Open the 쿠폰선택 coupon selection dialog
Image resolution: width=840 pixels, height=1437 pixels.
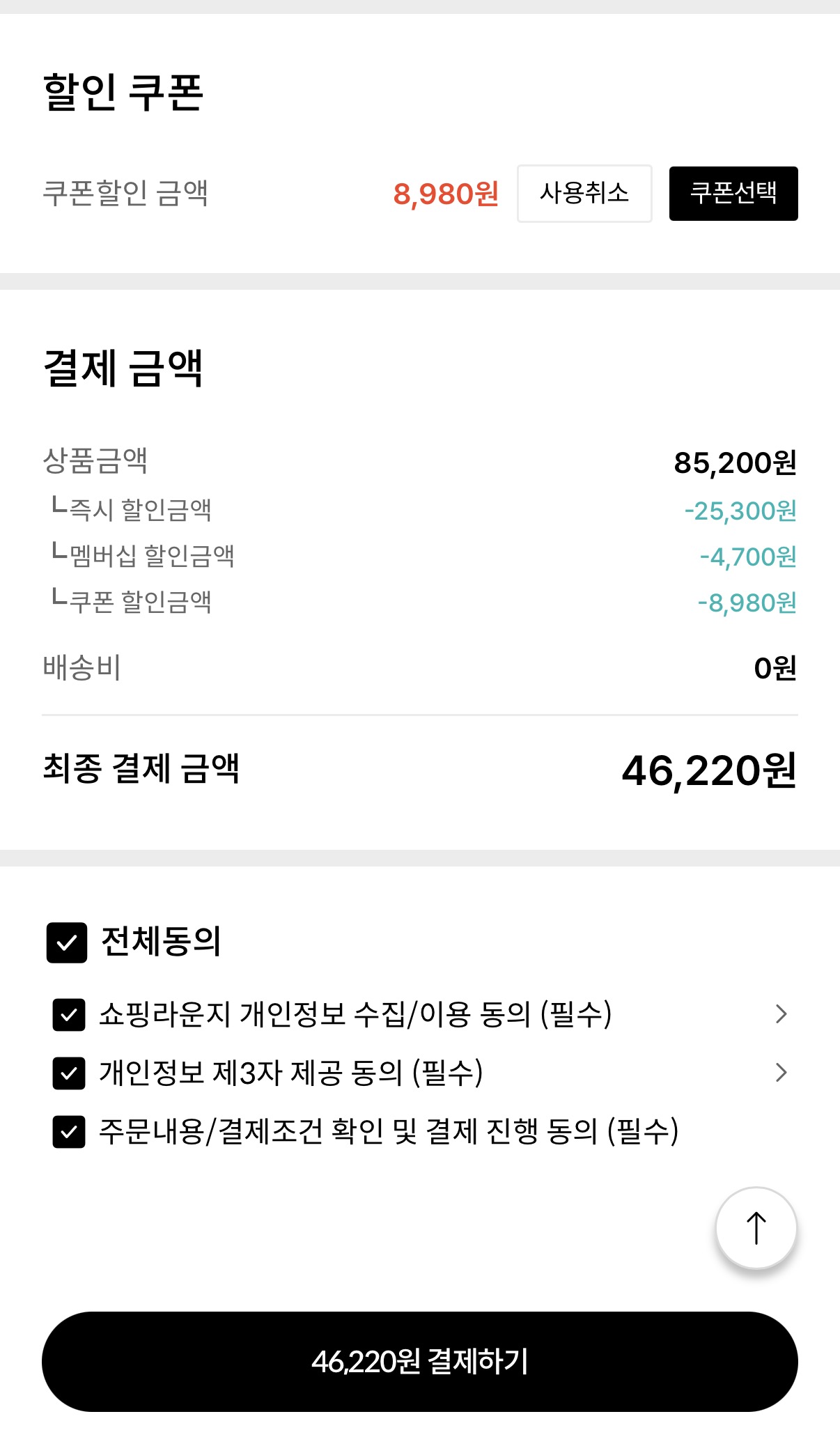click(733, 194)
